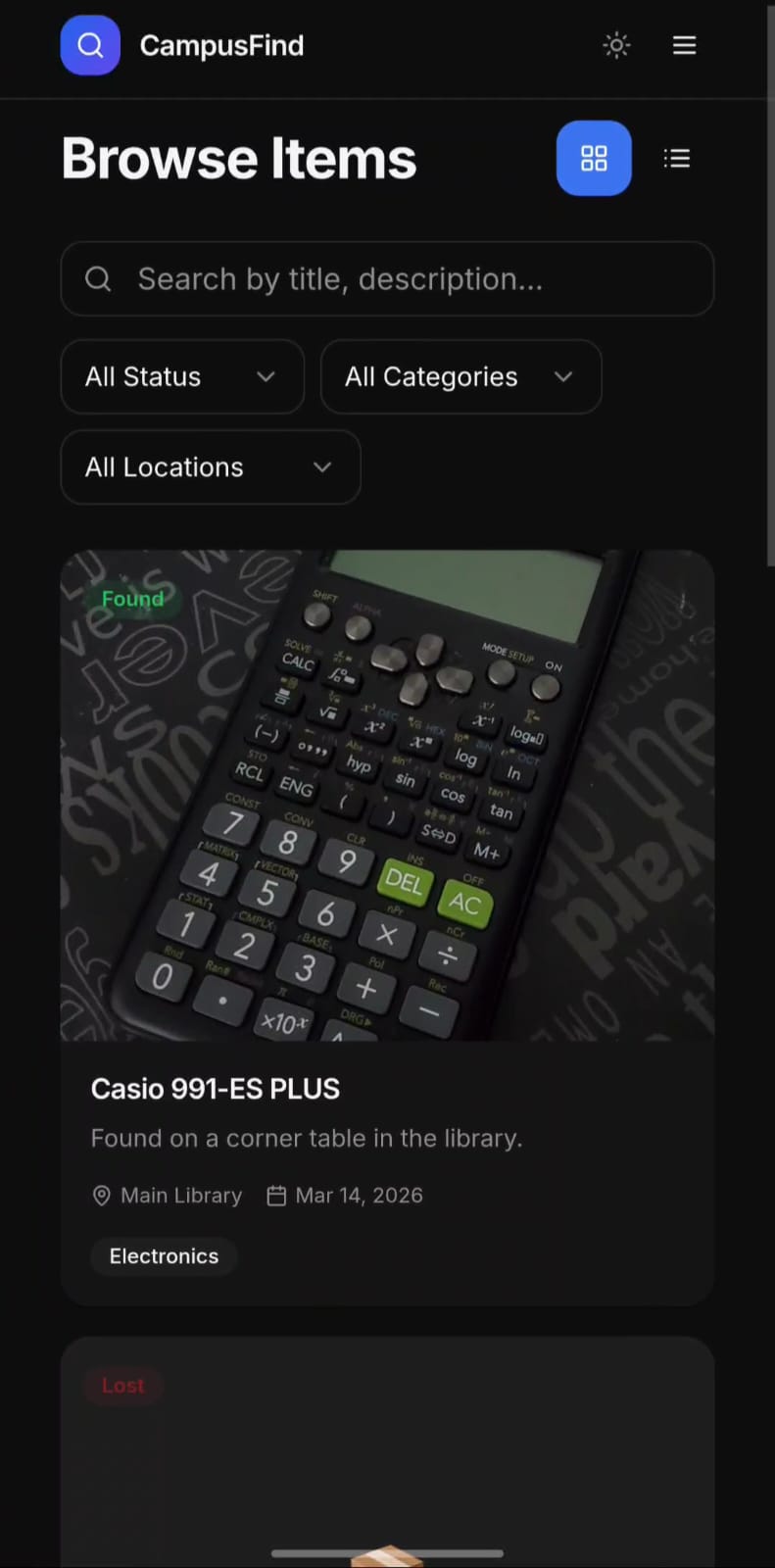
Task: Switch to grid view
Action: 594,158
